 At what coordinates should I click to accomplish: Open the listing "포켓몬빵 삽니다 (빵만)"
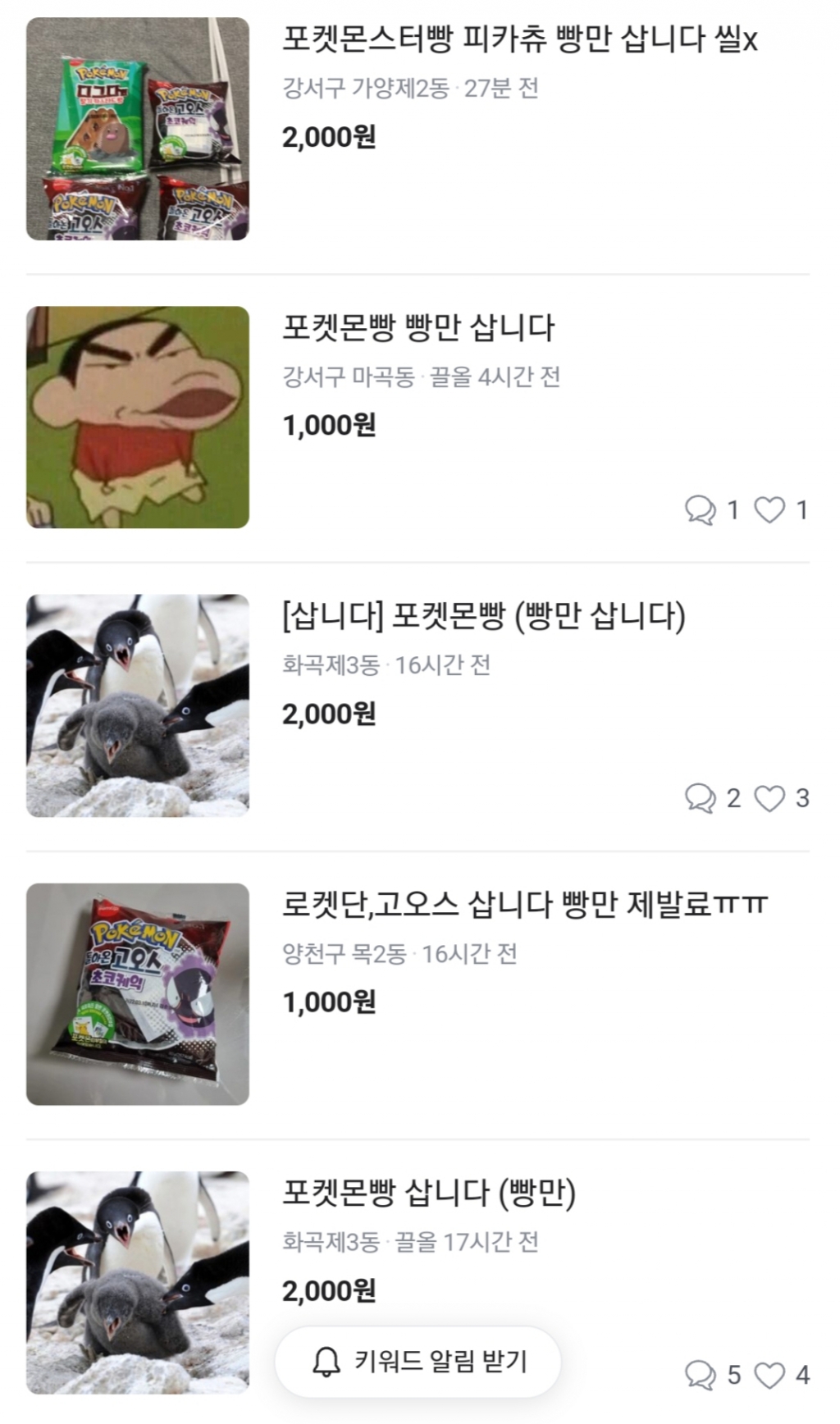pos(428,1194)
